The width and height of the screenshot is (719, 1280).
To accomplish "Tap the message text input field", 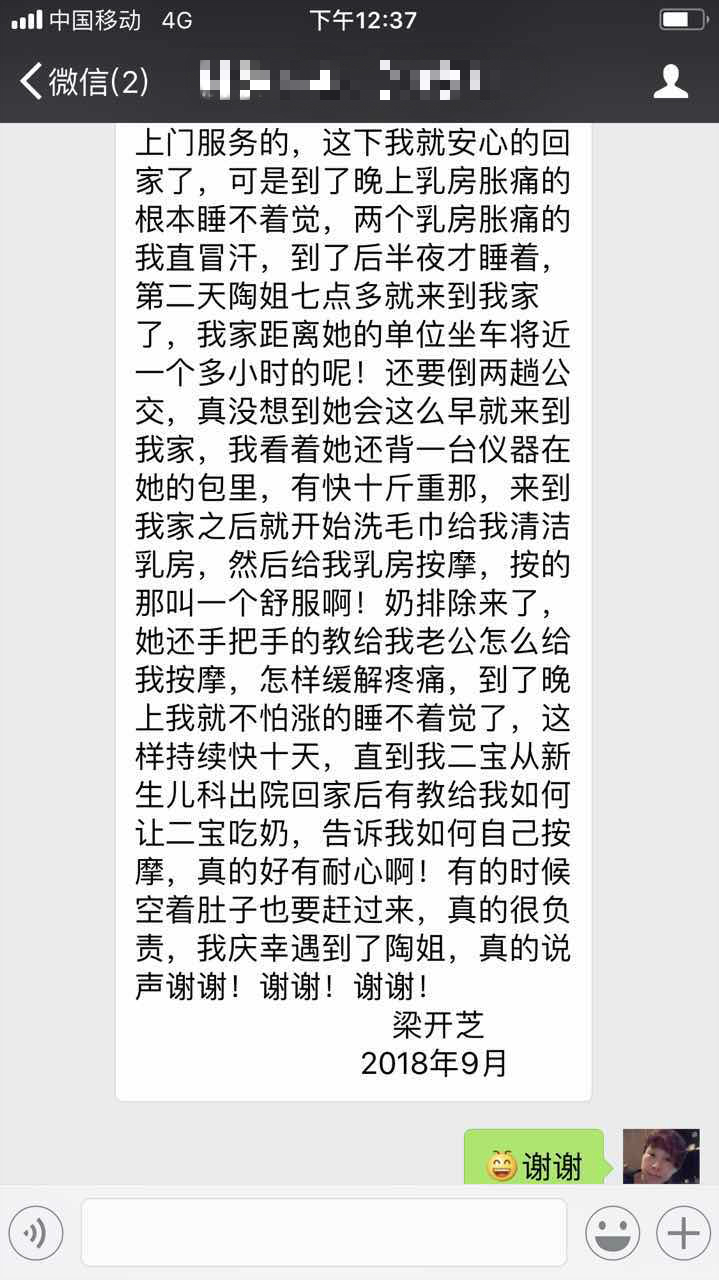I will click(324, 1233).
